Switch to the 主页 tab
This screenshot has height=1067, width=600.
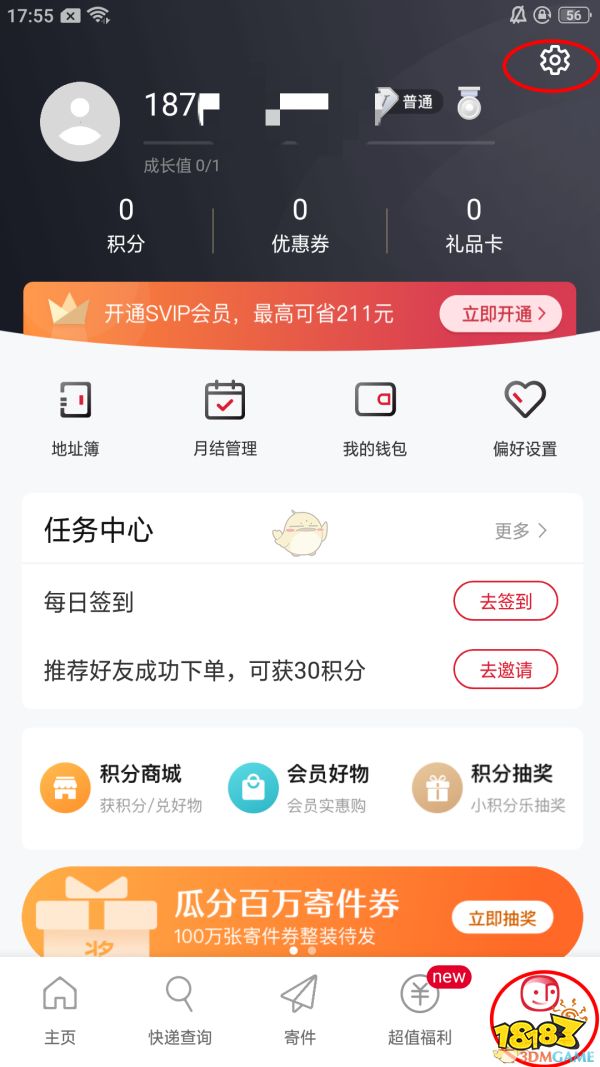(x=60, y=1010)
